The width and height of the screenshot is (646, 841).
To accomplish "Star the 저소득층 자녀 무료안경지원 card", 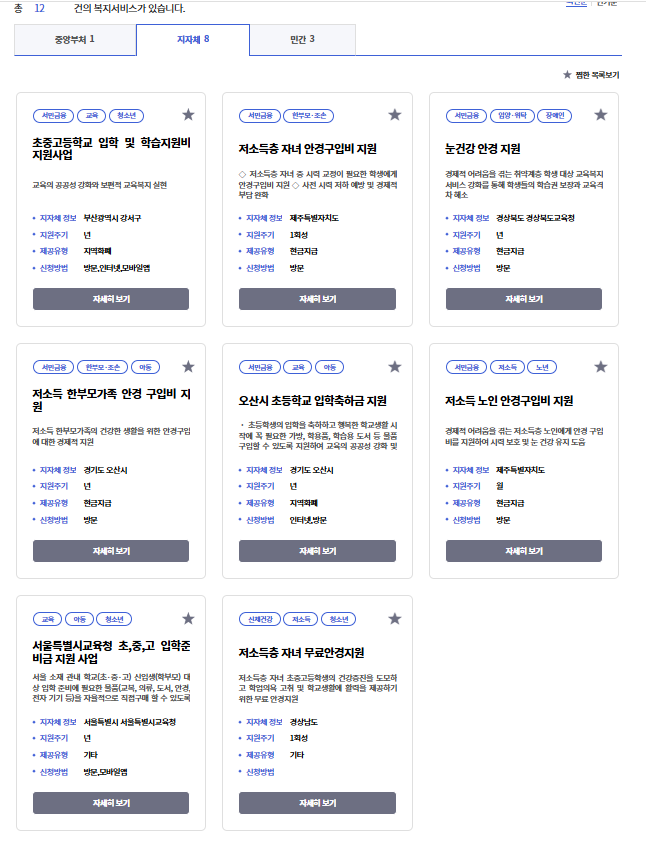I will coord(394,619).
